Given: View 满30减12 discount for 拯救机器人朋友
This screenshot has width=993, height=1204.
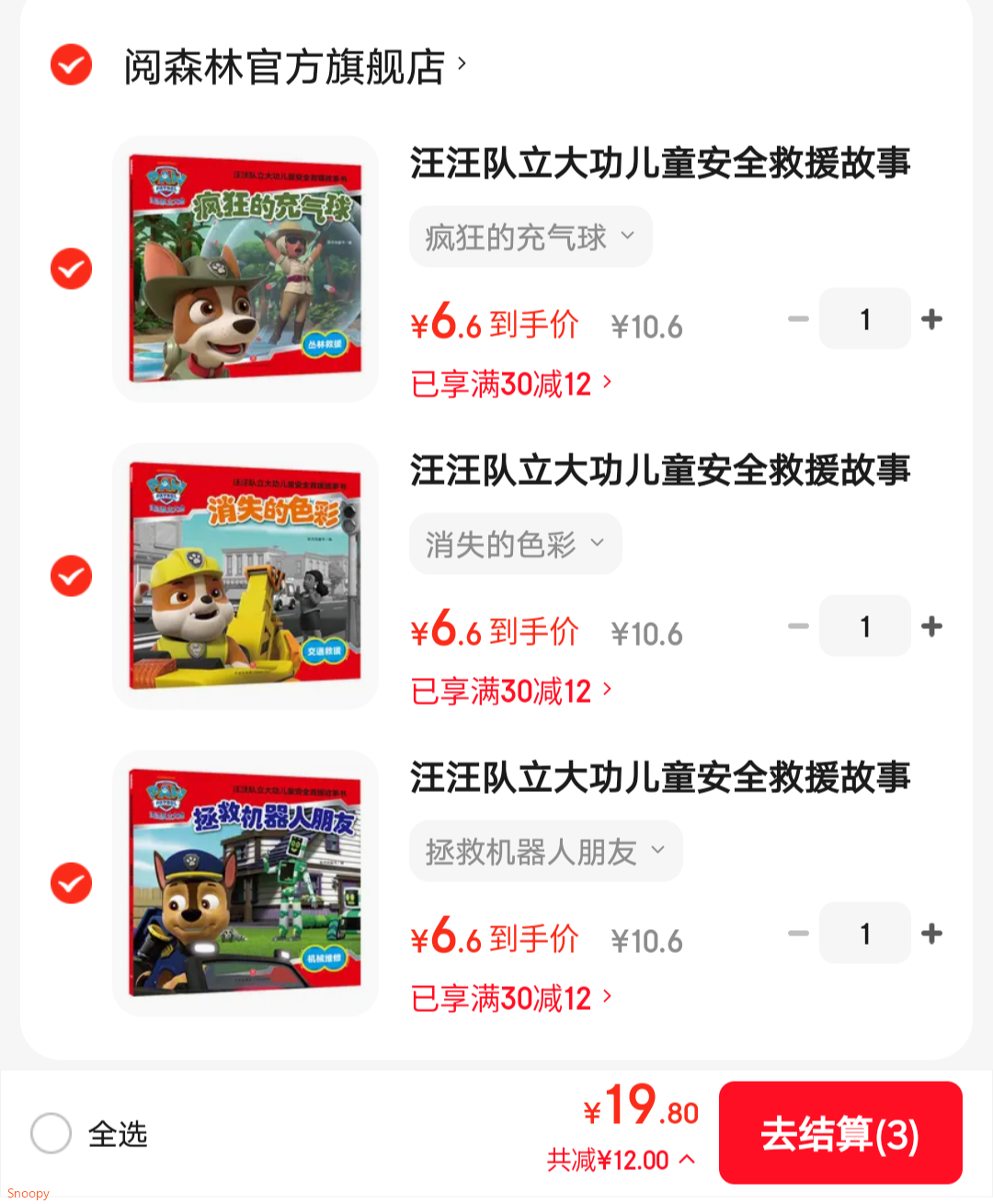Looking at the screenshot, I should click(x=511, y=998).
